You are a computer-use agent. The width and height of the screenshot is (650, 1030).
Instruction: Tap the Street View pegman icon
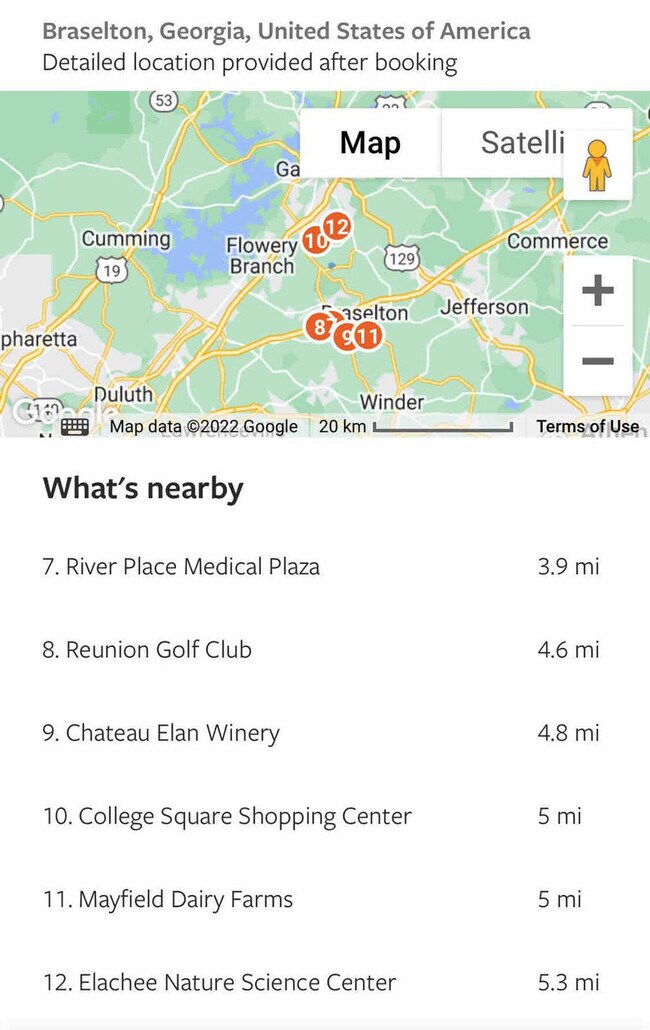coord(597,165)
